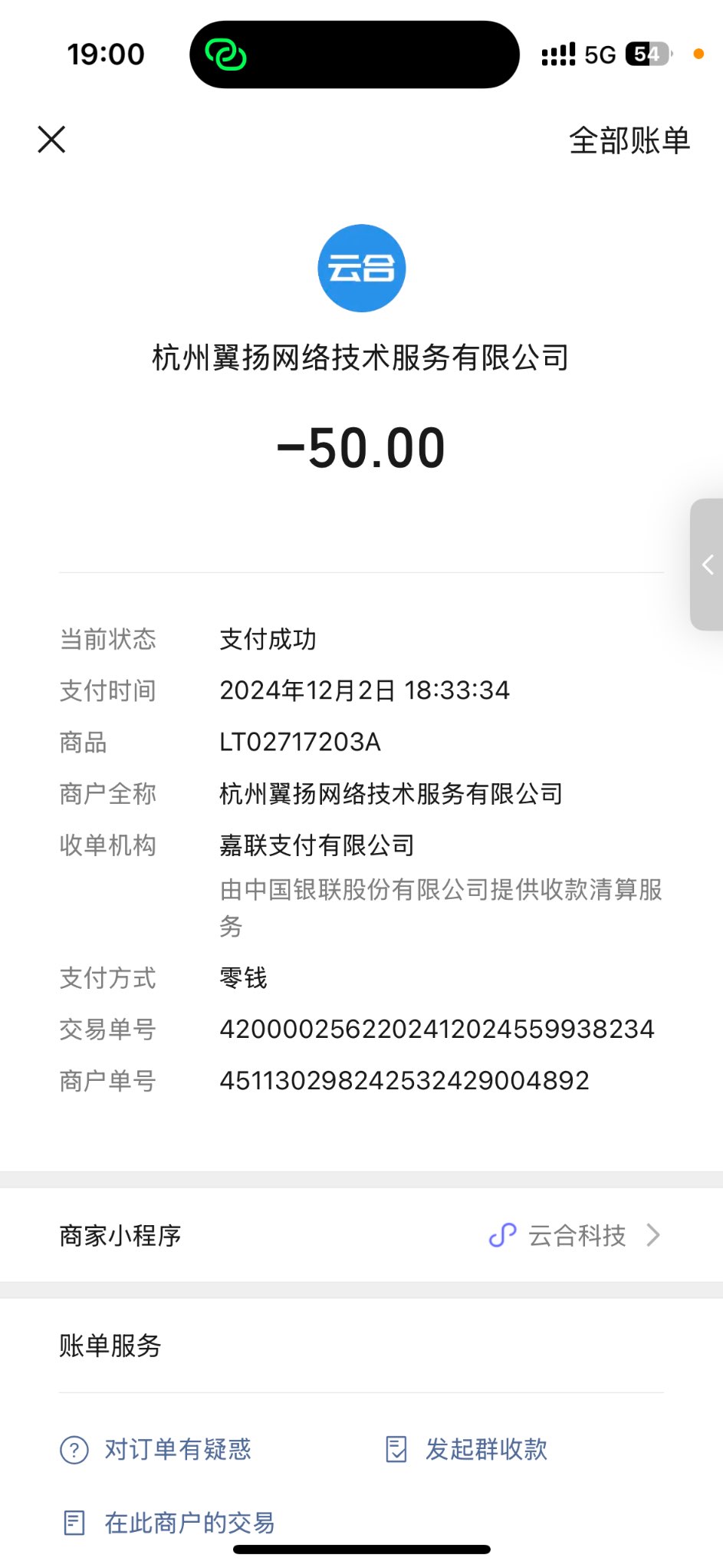Viewport: 723px width, 1568px height.
Task: View 在此商户的交易 transactions
Action: [x=169, y=1522]
